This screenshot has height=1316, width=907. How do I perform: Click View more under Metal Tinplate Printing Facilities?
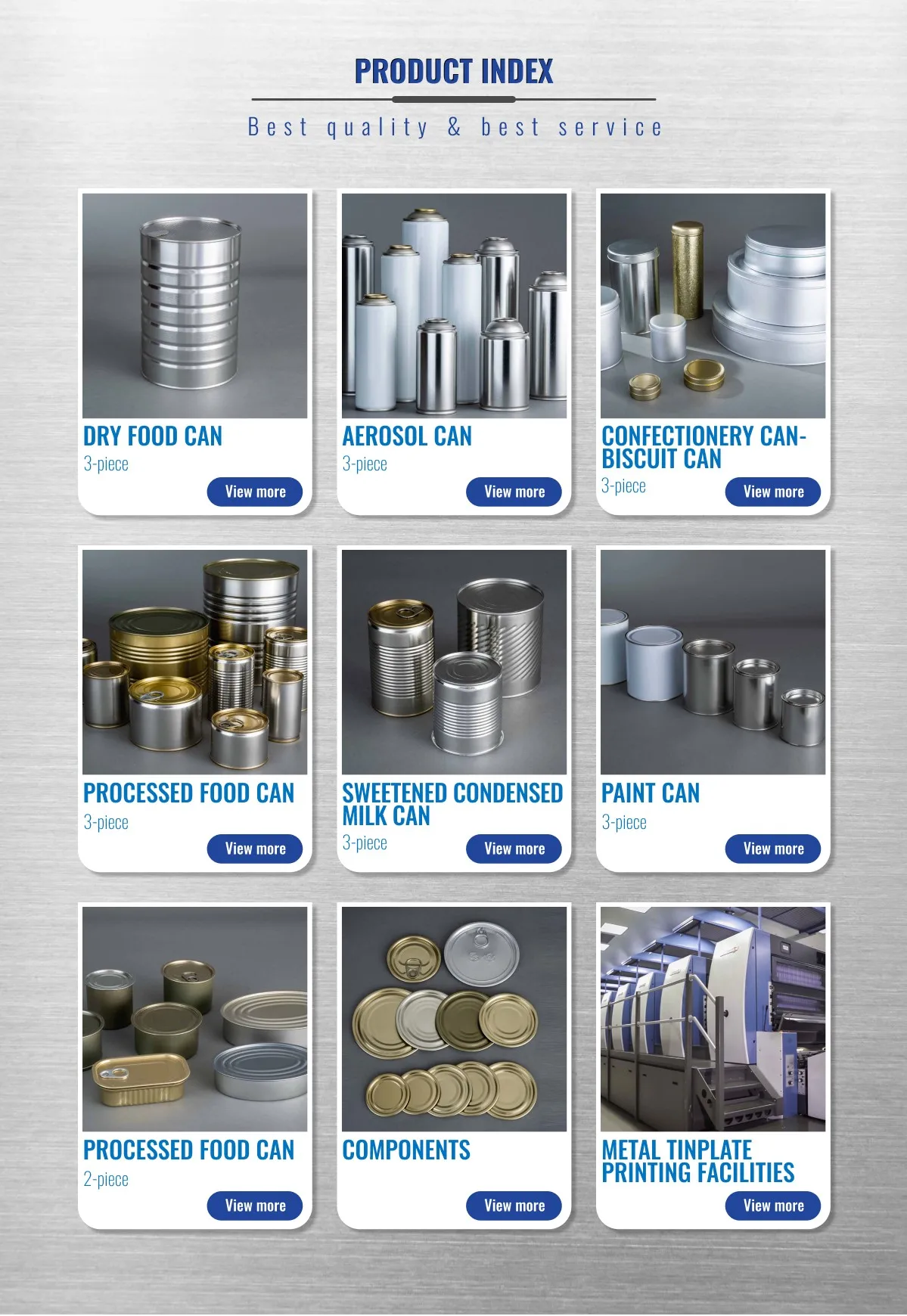point(772,1206)
